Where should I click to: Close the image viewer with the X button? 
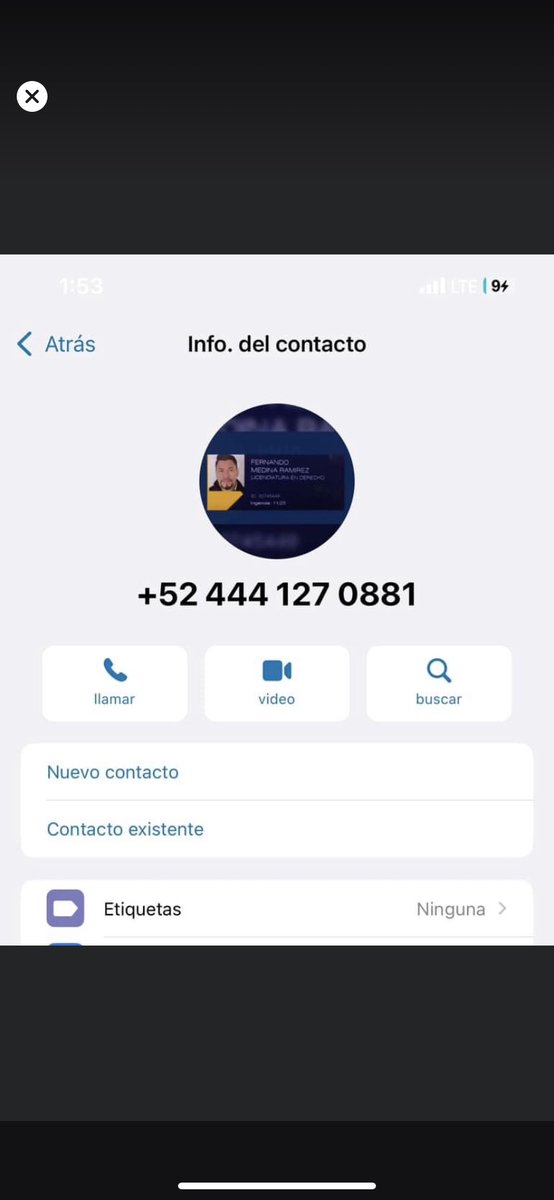coord(32,96)
